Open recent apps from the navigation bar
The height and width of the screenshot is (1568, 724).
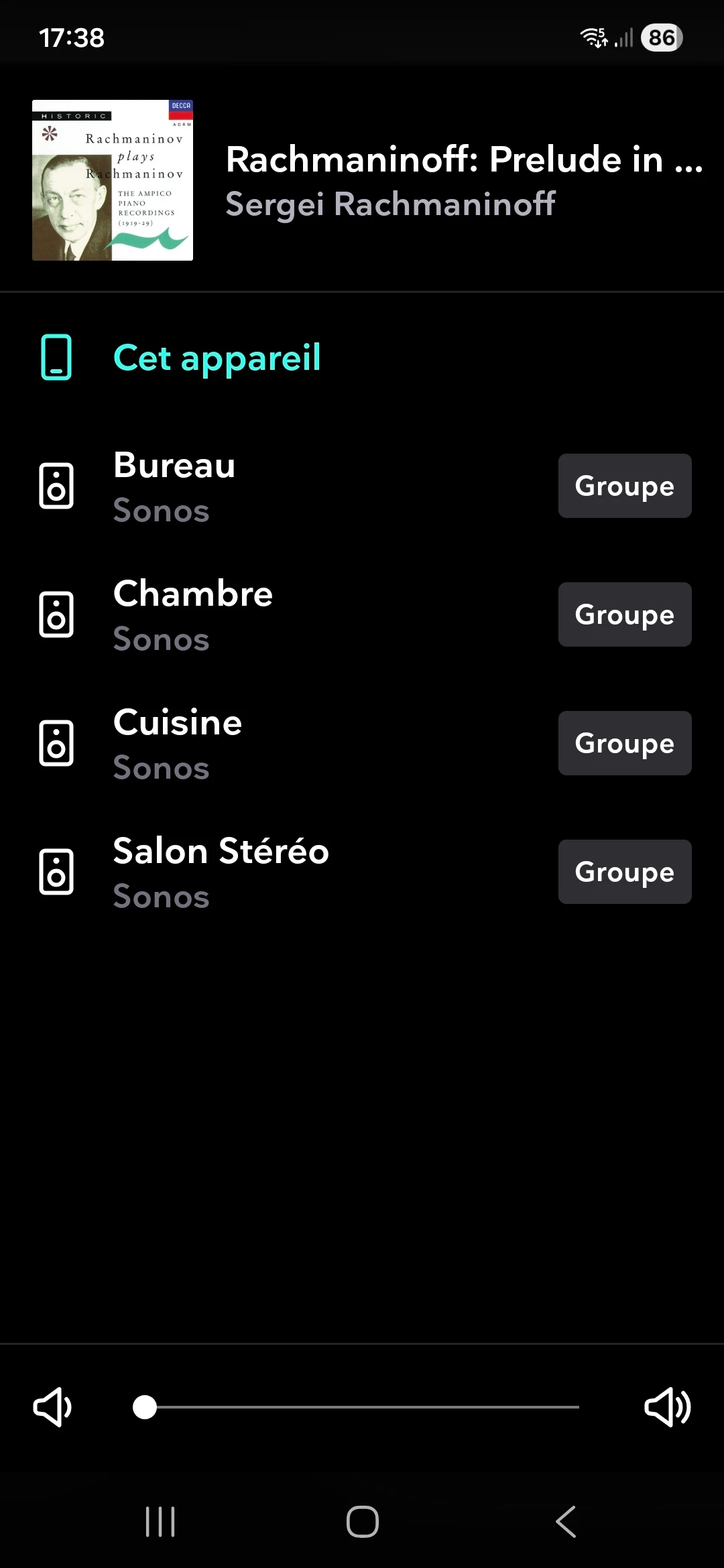click(160, 1522)
